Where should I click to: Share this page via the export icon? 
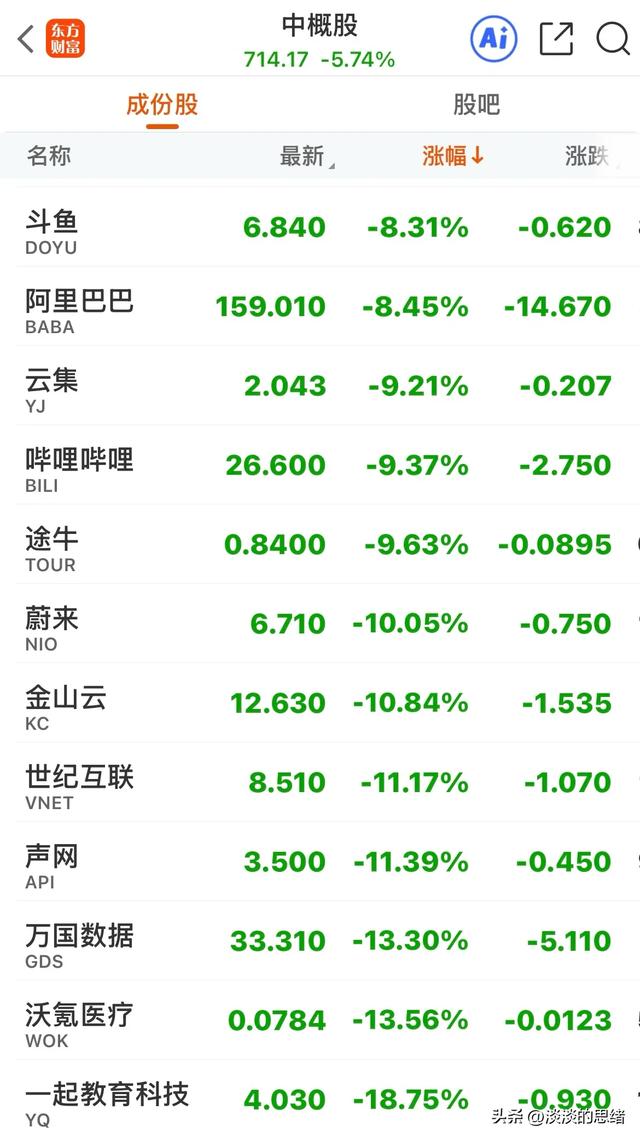pos(556,39)
